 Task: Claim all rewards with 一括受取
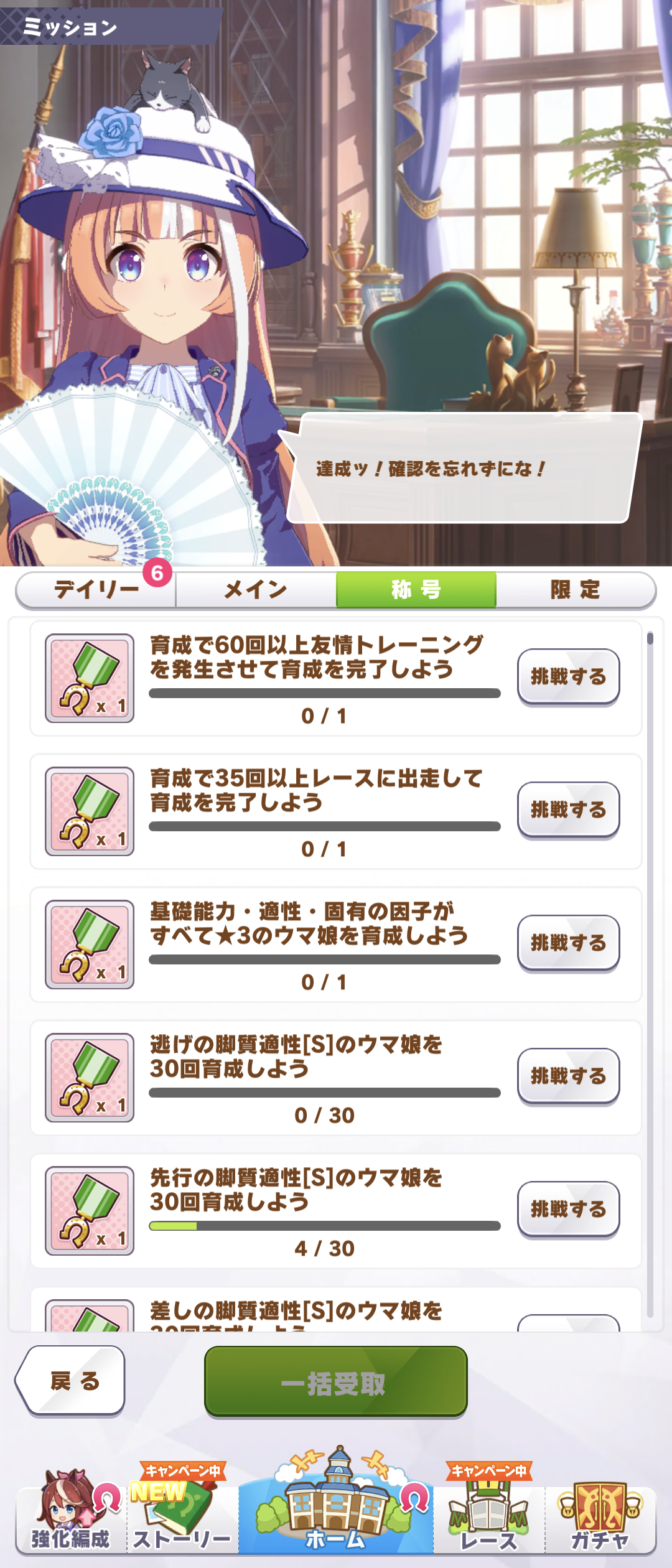335,1381
